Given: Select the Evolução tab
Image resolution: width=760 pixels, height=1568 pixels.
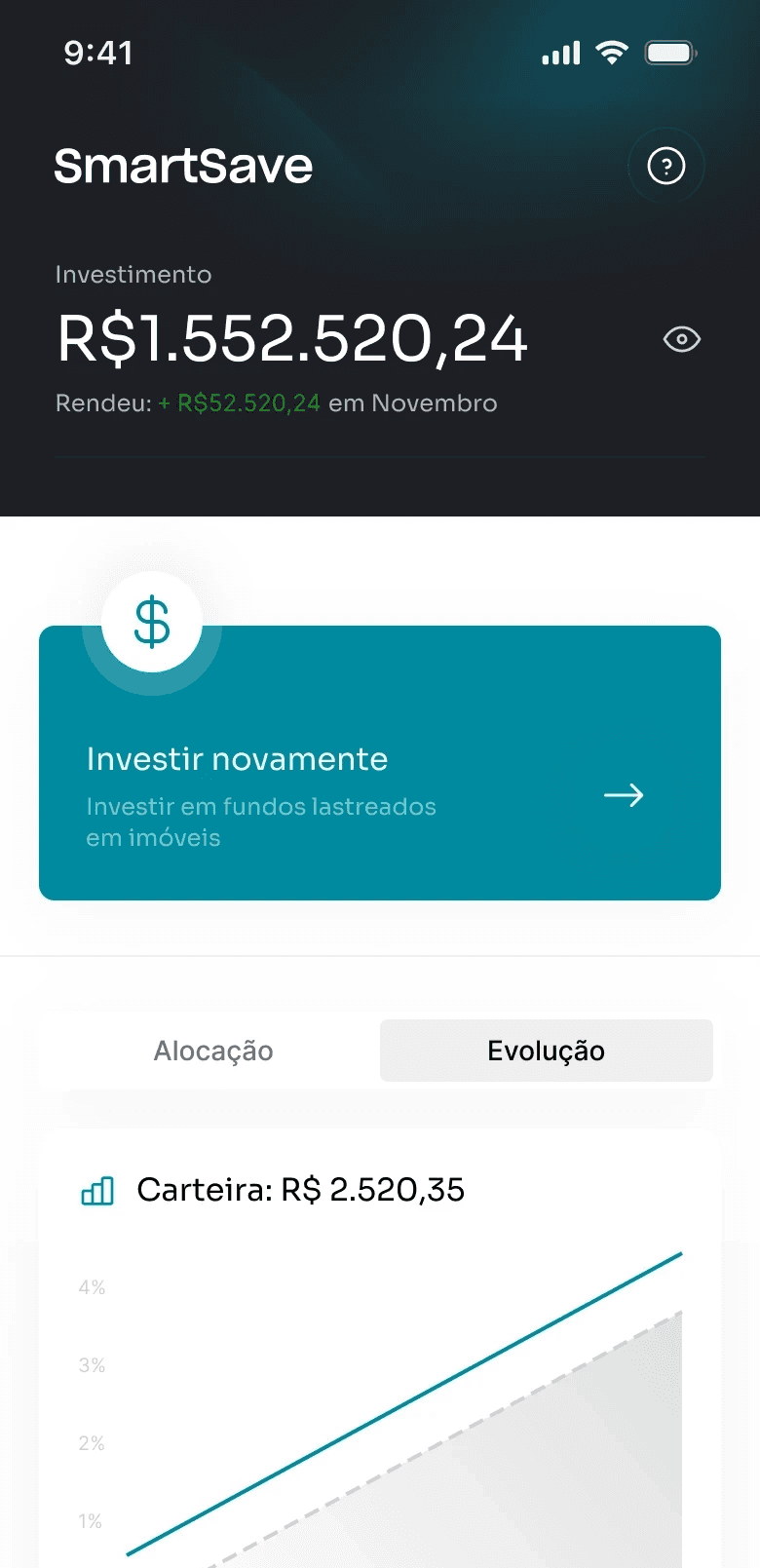Looking at the screenshot, I should pos(546,1051).
